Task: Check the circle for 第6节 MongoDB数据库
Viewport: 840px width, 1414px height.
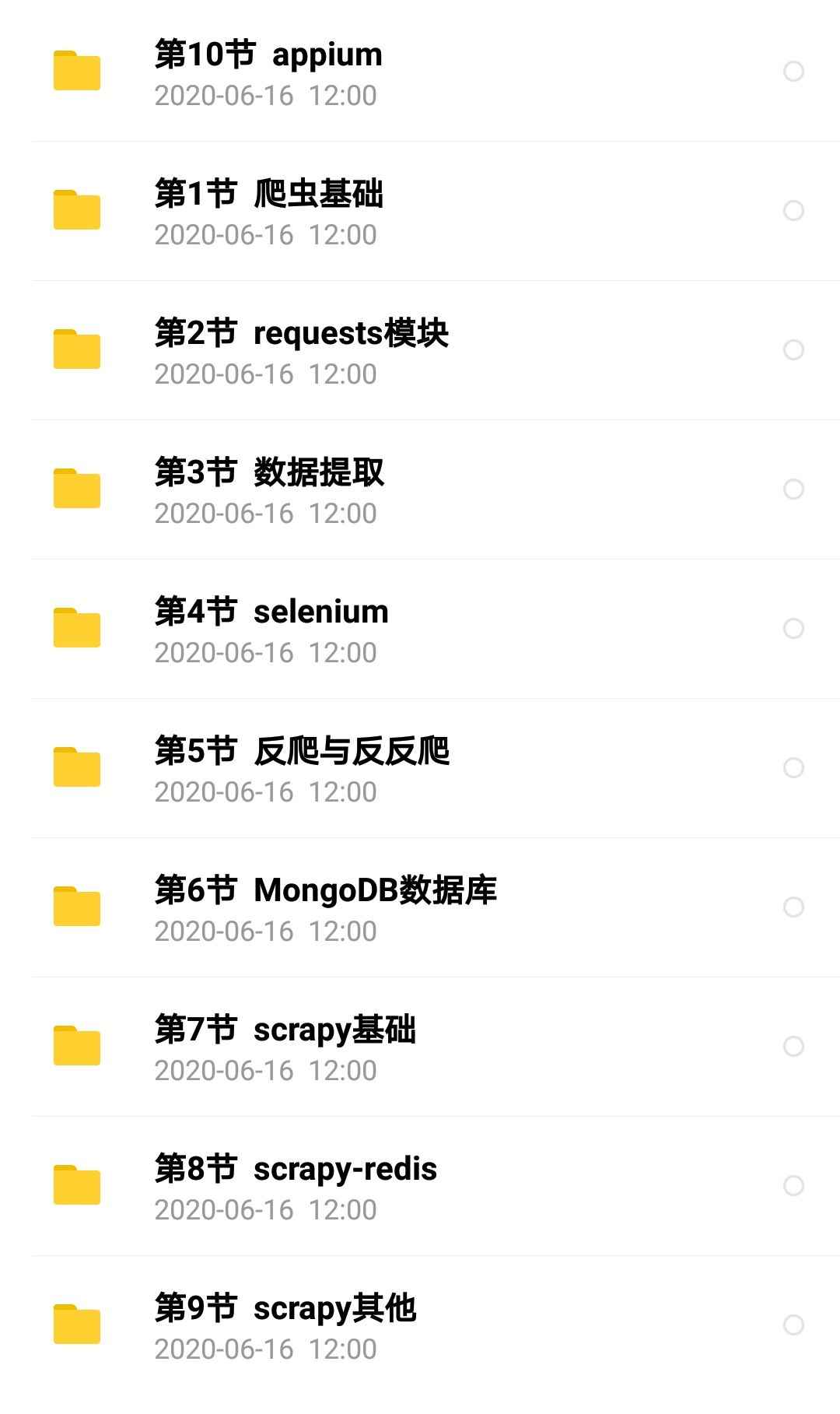Action: [x=793, y=907]
